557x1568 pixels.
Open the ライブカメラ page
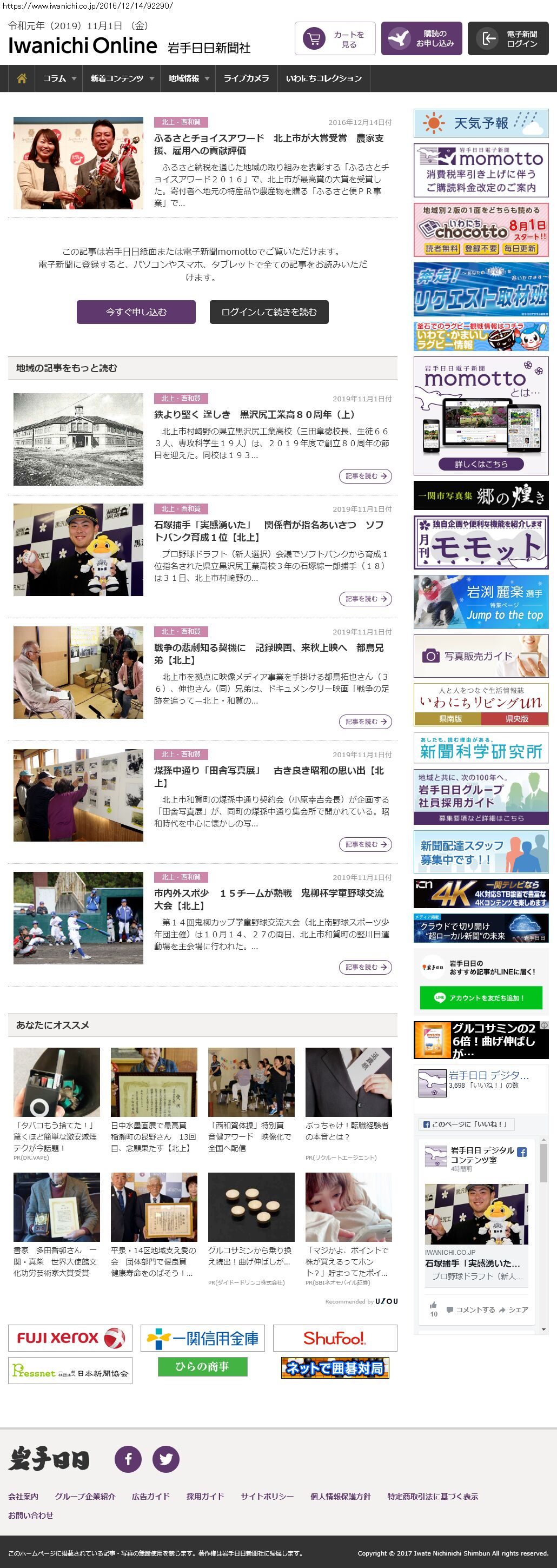246,78
